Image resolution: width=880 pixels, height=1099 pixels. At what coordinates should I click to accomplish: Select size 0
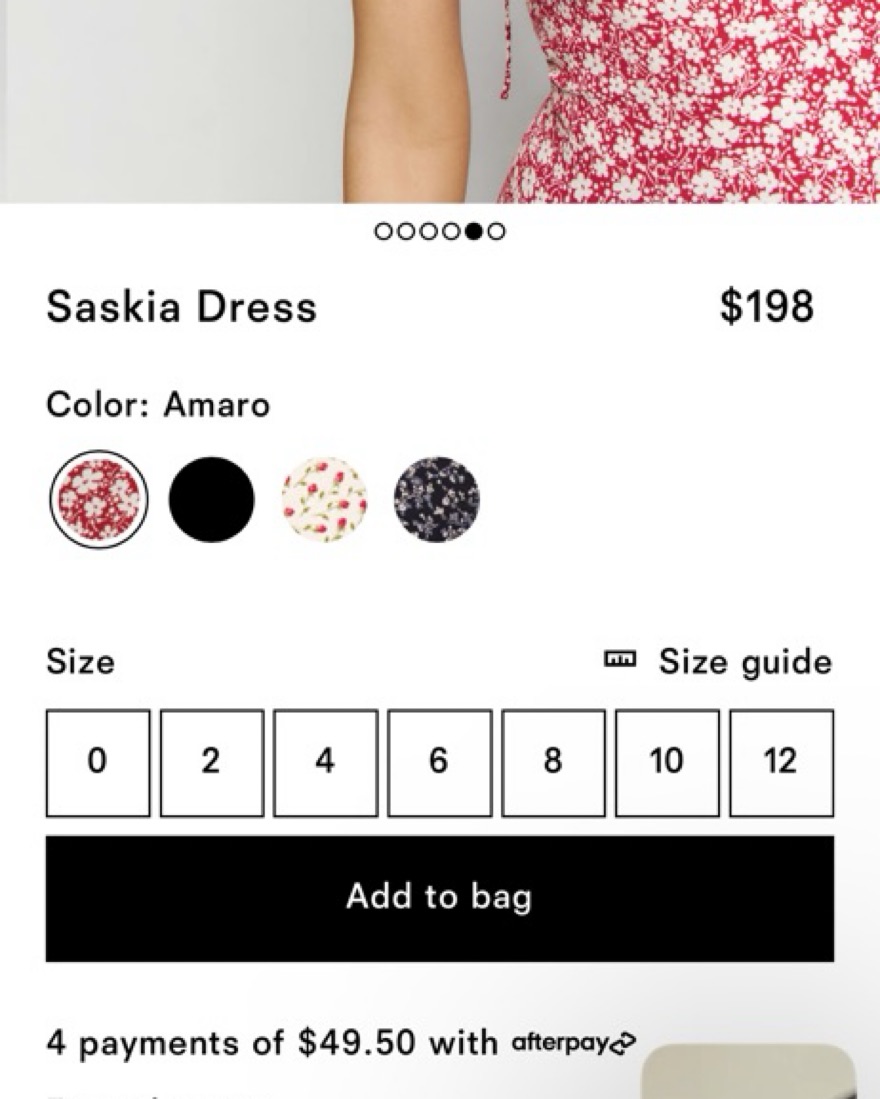[97, 762]
